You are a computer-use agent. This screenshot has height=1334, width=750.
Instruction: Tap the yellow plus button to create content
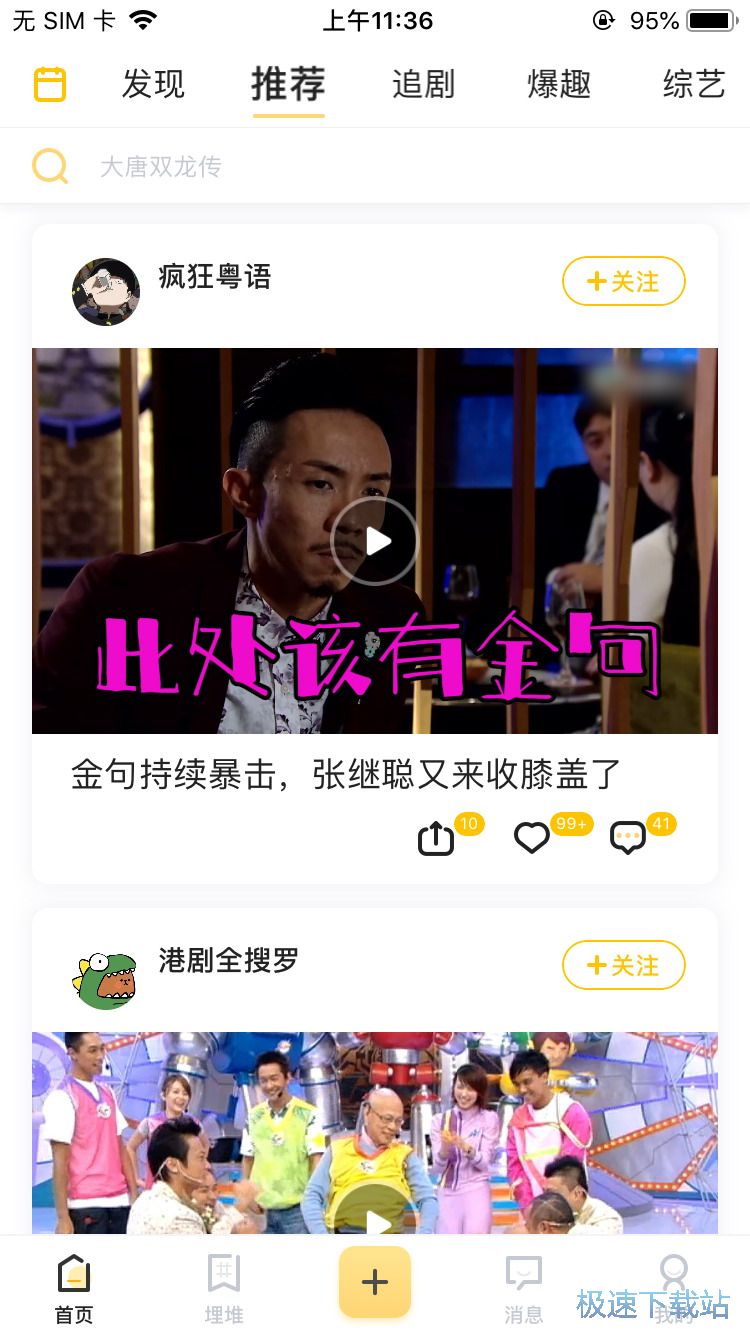coord(374,1281)
